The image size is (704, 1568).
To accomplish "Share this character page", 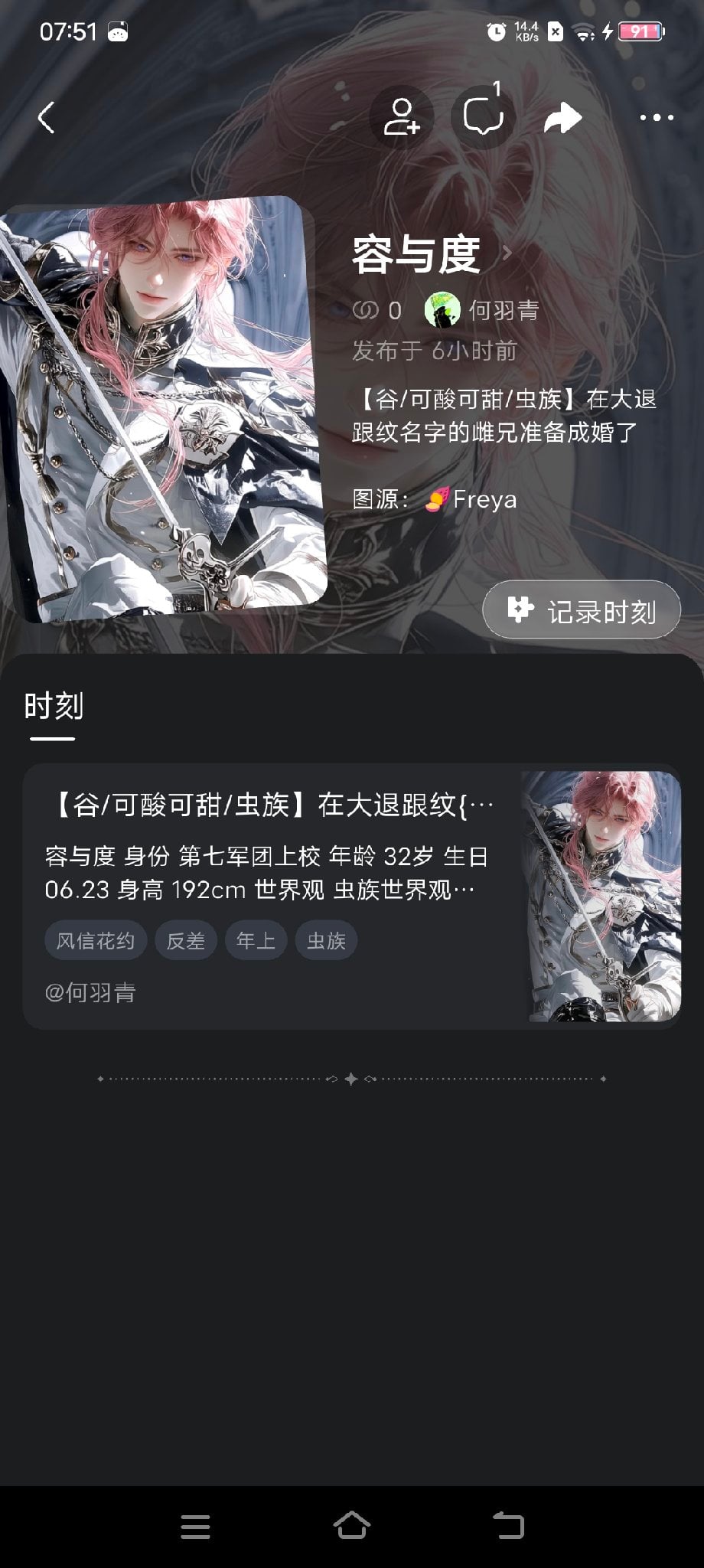I will click(x=563, y=118).
